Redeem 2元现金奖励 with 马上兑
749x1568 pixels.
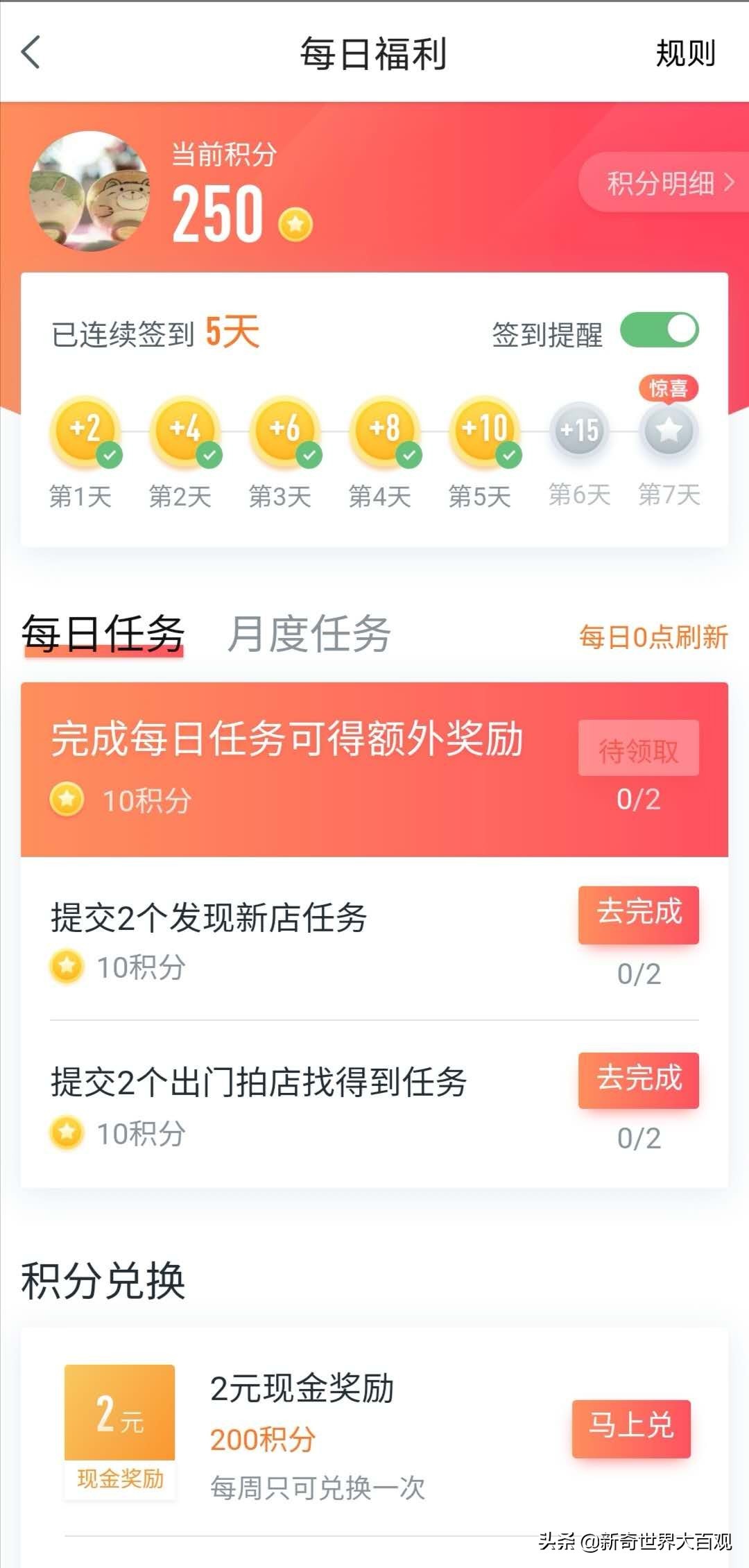click(631, 1428)
